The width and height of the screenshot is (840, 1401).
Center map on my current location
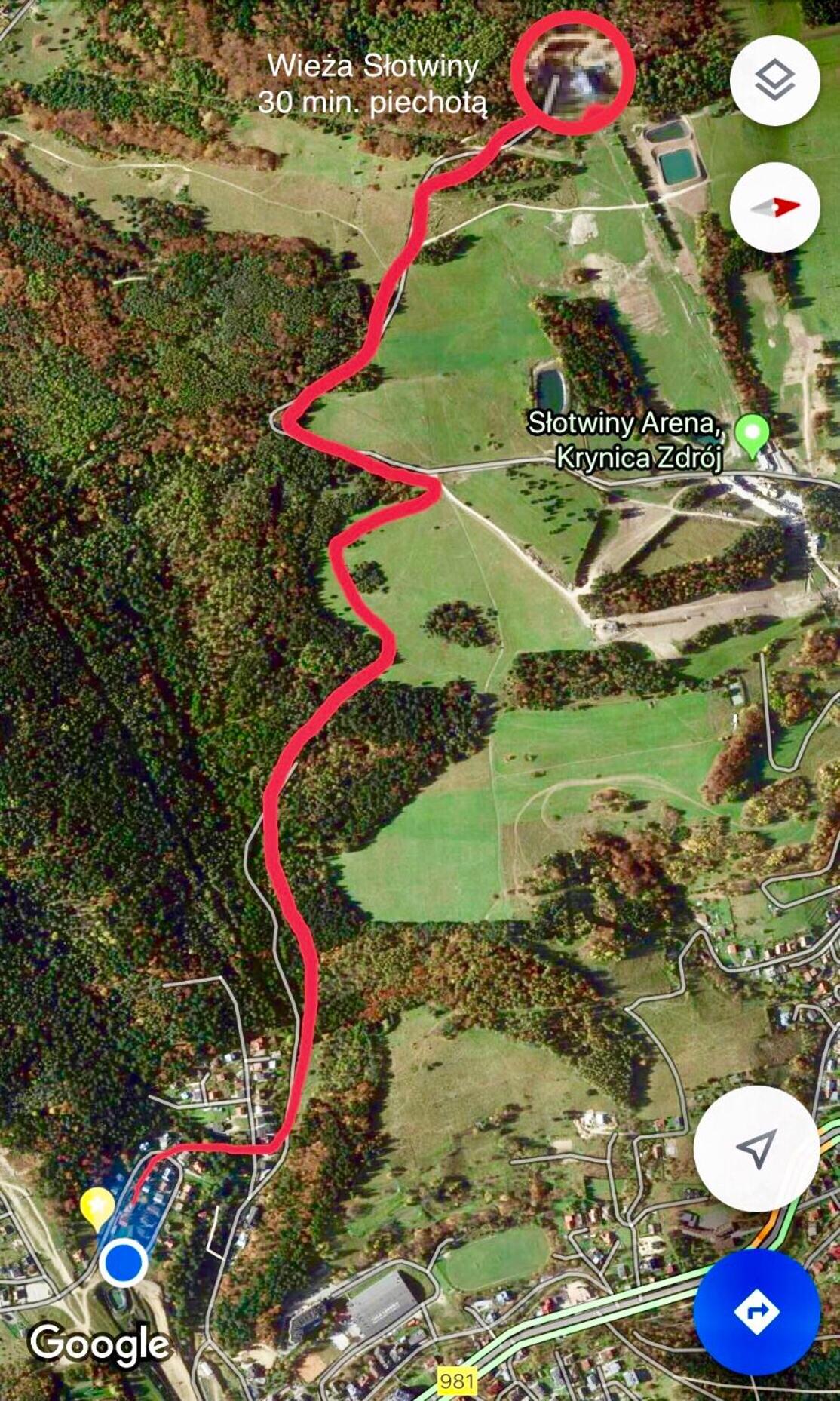(756, 1149)
